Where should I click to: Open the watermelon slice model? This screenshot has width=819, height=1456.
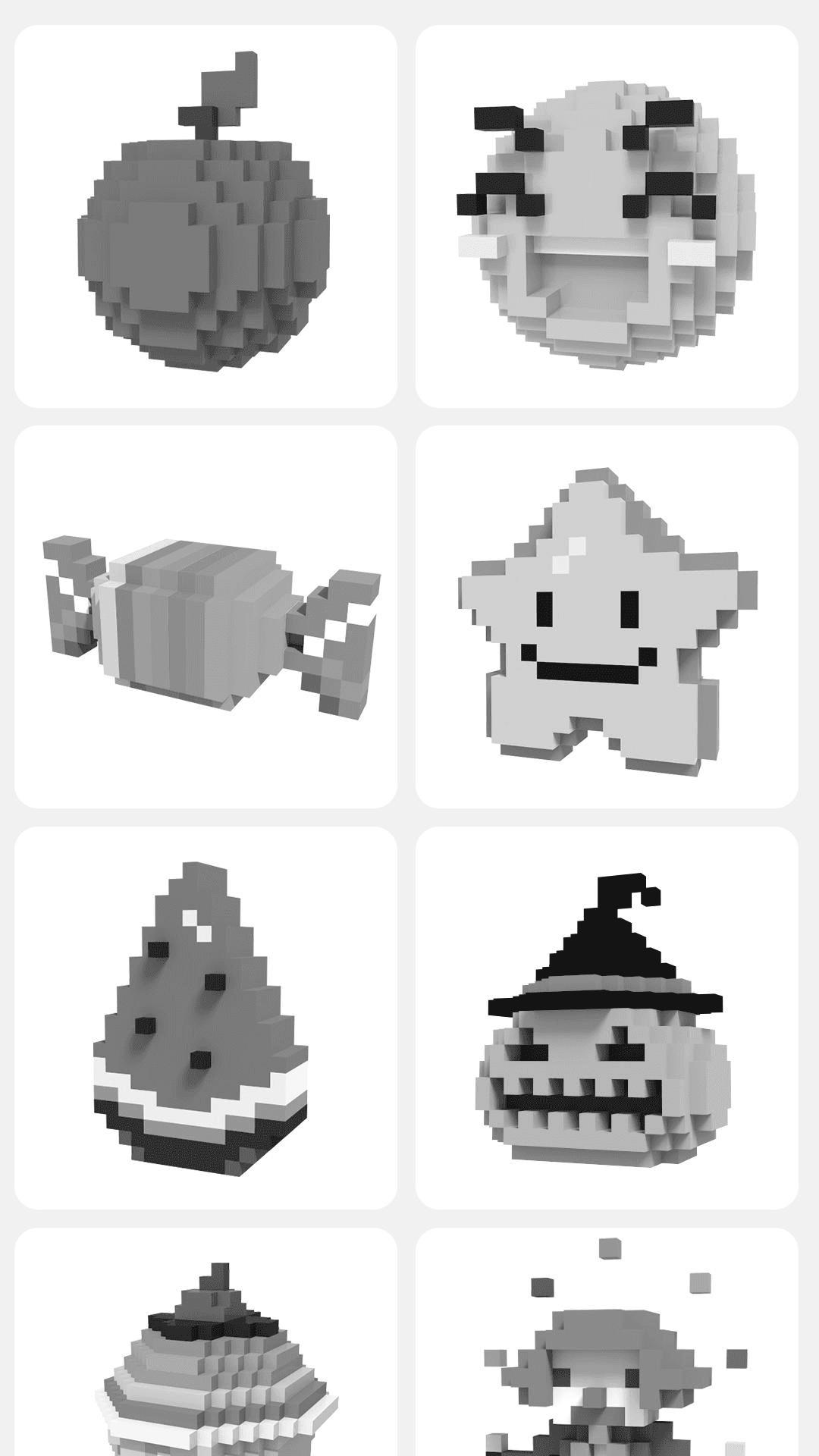[205, 1018]
